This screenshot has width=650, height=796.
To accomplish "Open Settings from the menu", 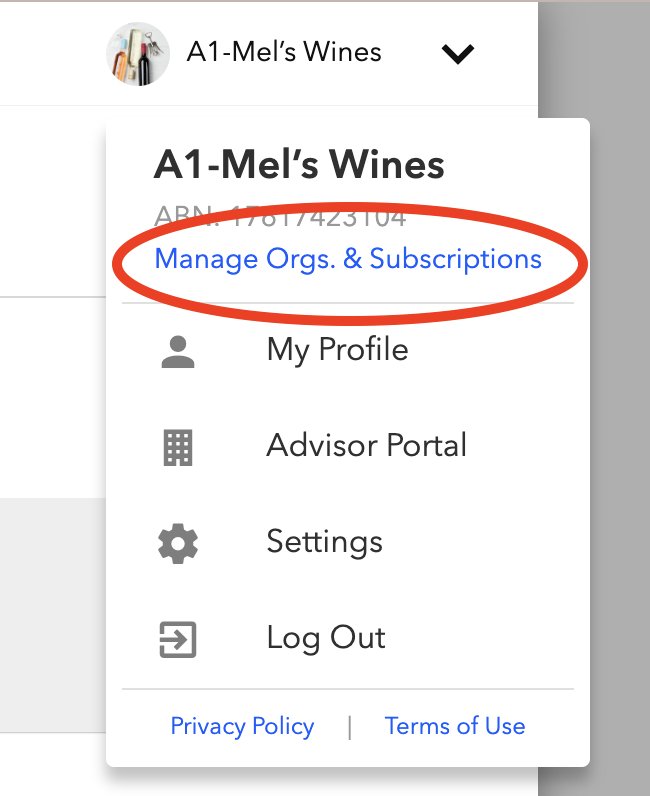I will click(x=324, y=541).
